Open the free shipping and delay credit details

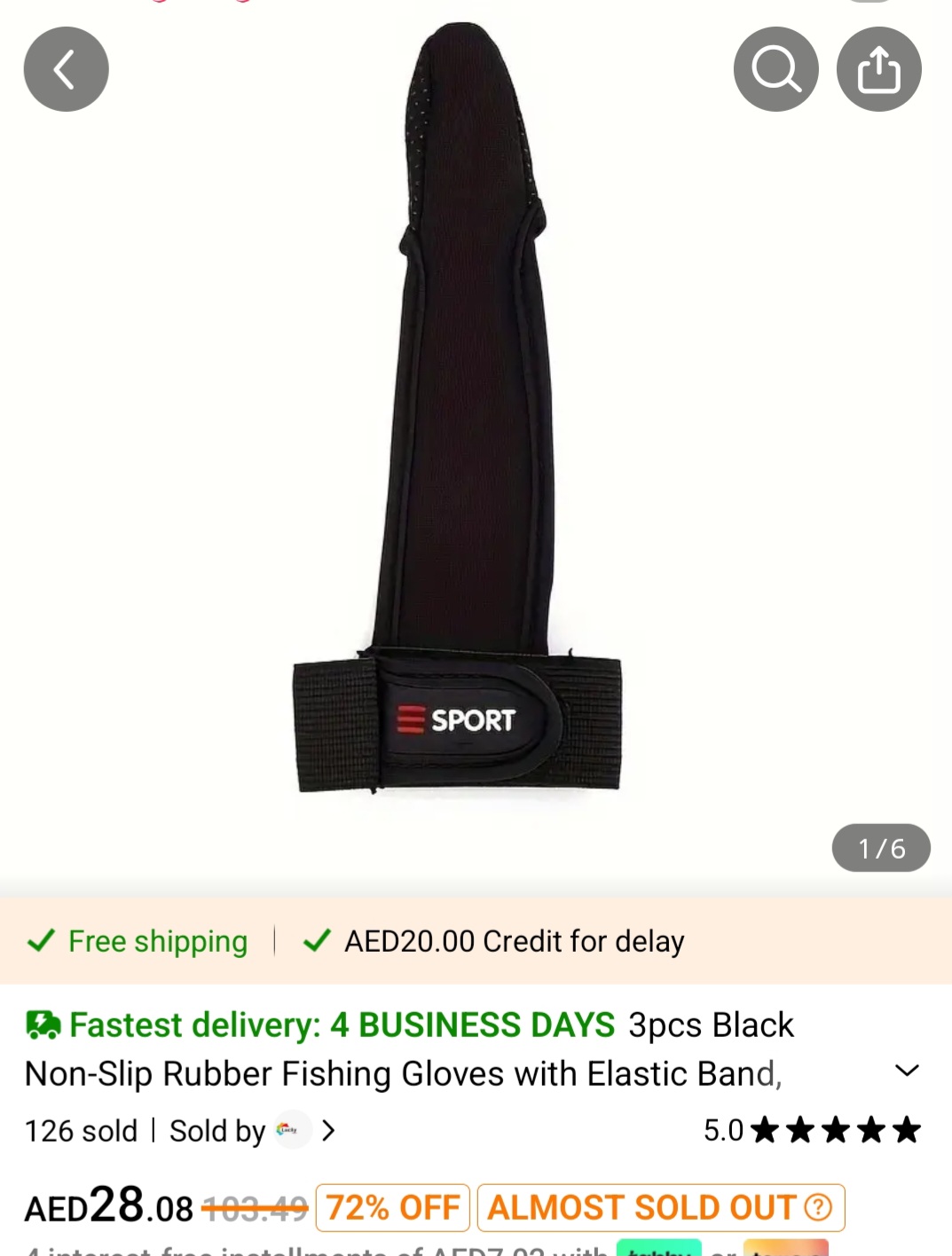pos(355,941)
